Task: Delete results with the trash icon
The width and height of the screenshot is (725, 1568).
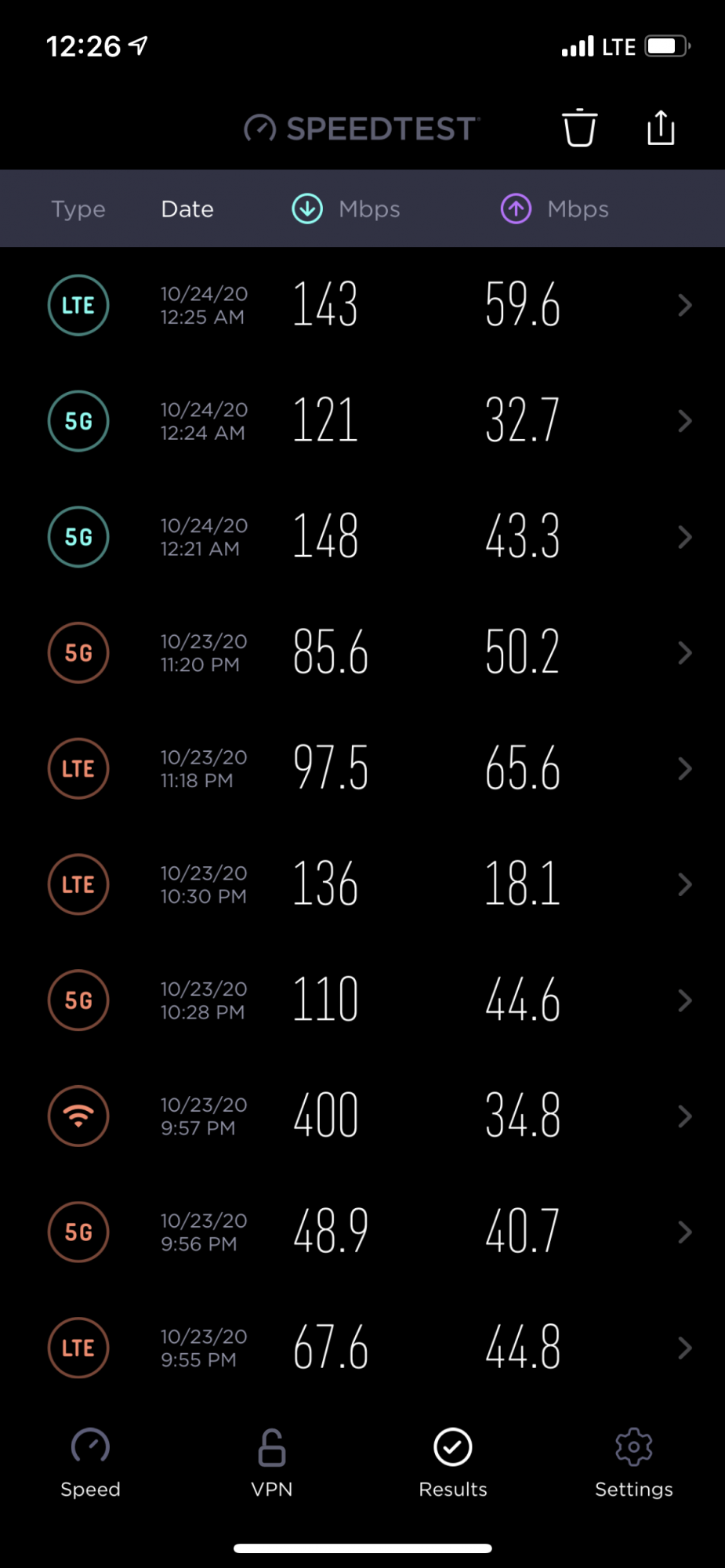Action: (x=579, y=128)
